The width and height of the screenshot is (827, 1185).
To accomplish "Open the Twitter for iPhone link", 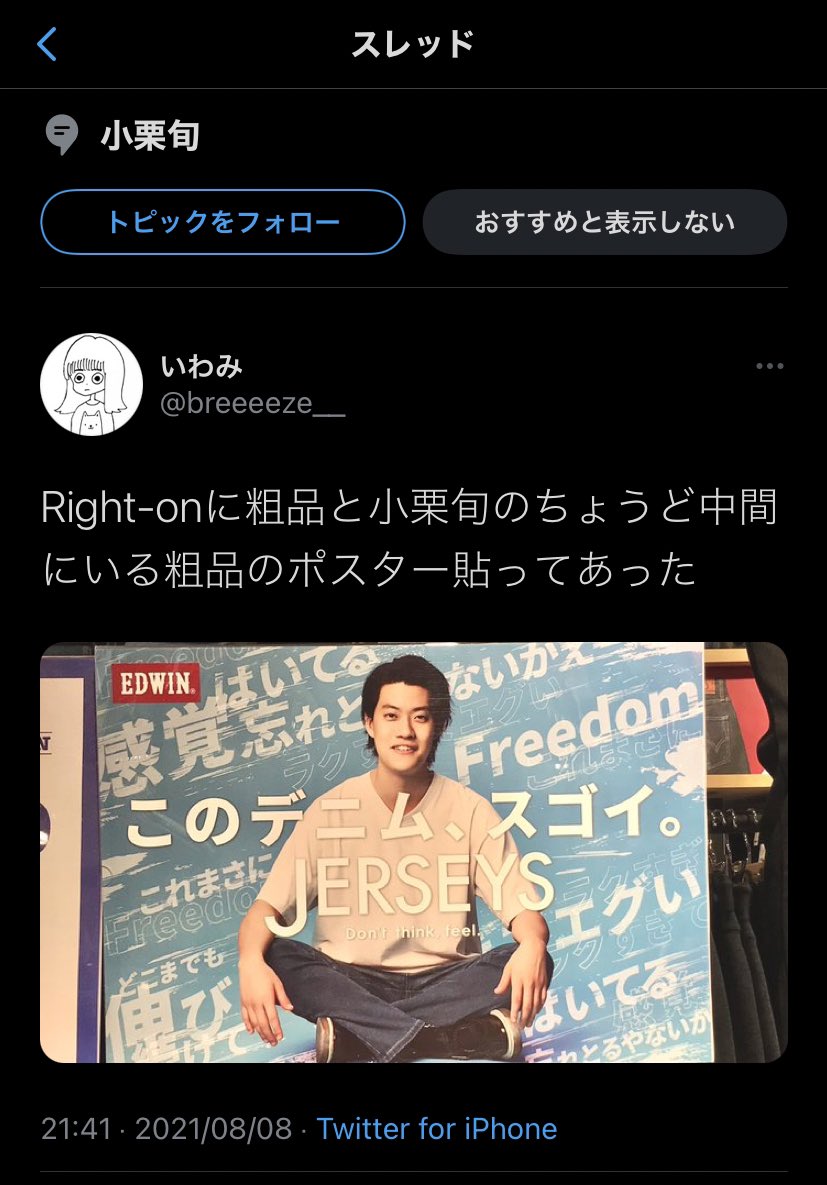I will 436,1129.
